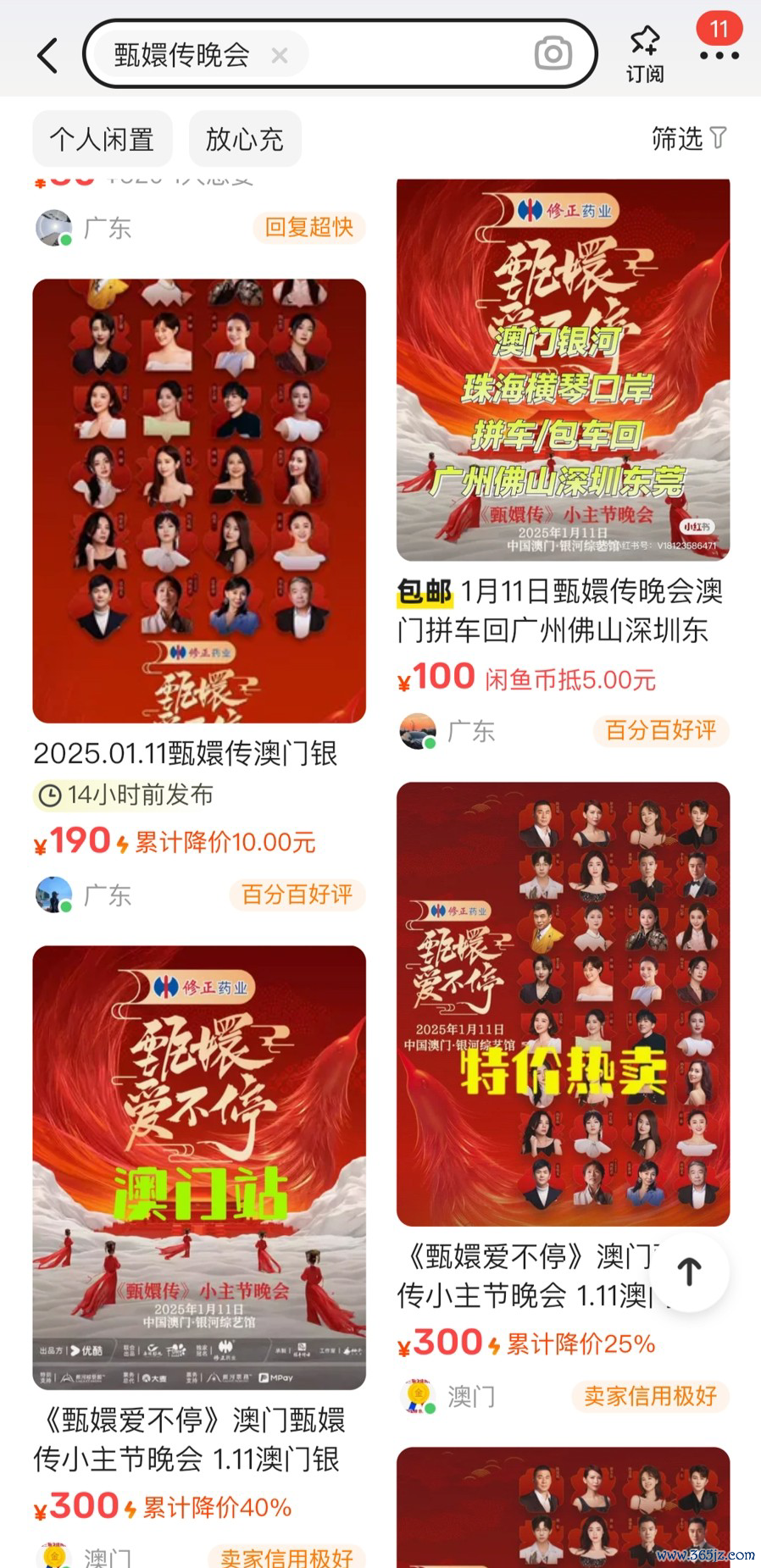Select the 放心充 filter chip
This screenshot has height=1568, width=761.
pos(244,139)
